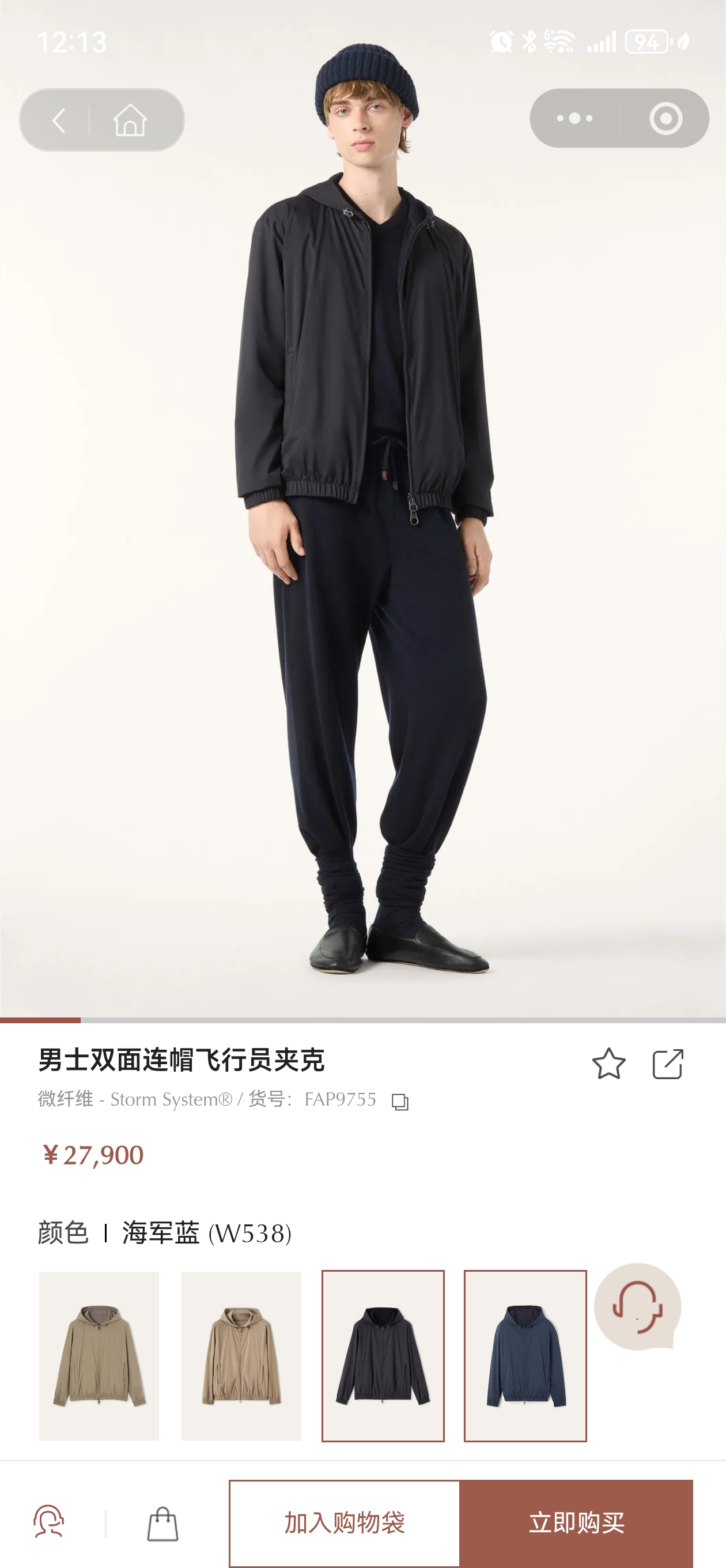Tap 加入购物袋 to add to bag
The image size is (726, 1568).
point(345,1523)
